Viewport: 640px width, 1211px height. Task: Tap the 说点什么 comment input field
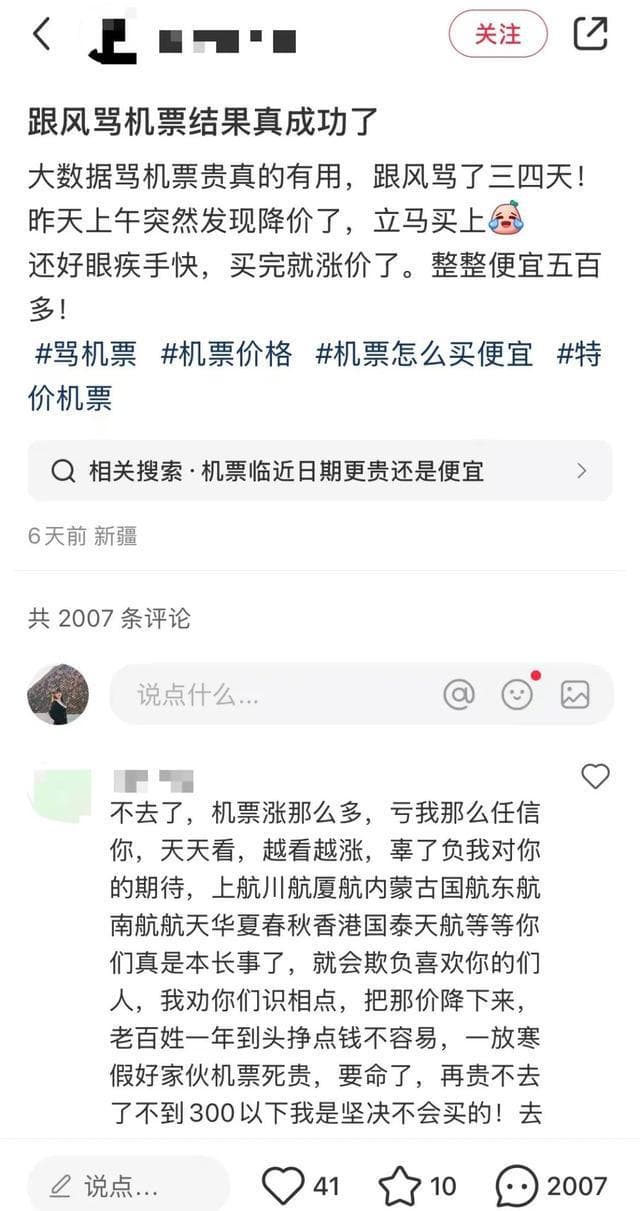point(260,694)
